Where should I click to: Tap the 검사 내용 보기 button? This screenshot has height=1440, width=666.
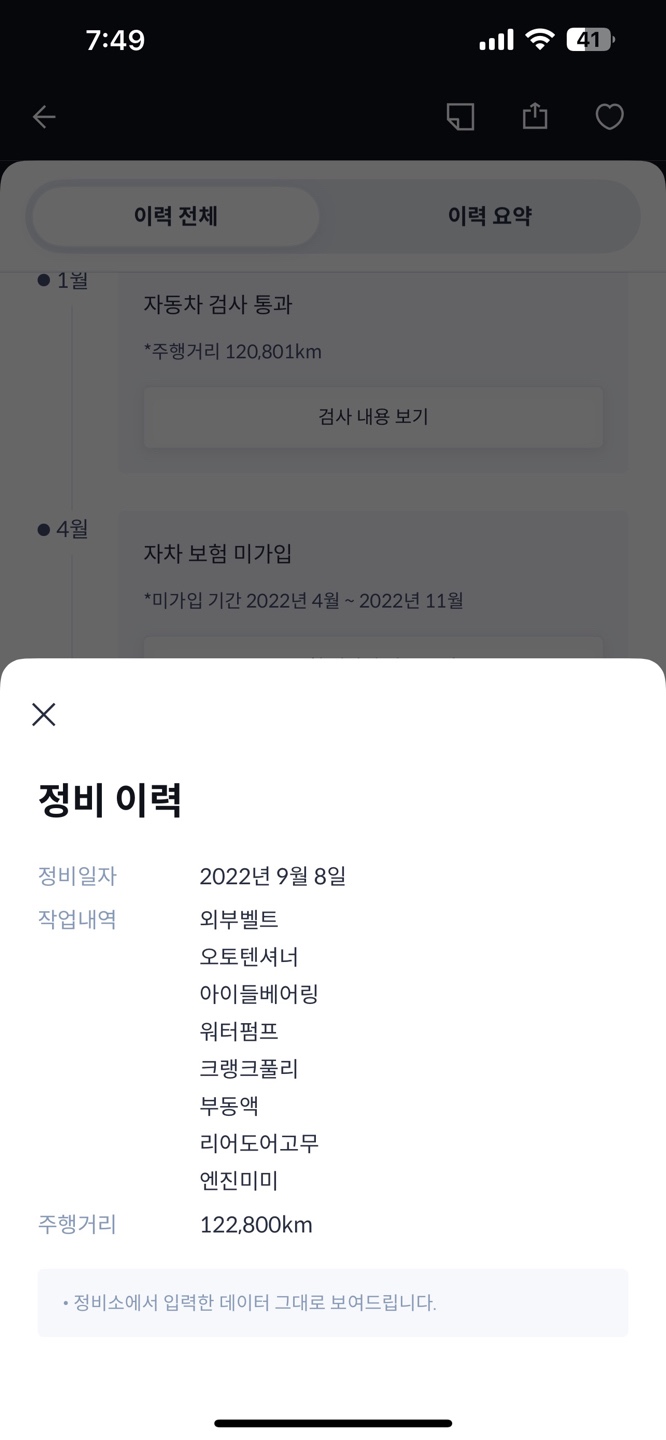(373, 417)
